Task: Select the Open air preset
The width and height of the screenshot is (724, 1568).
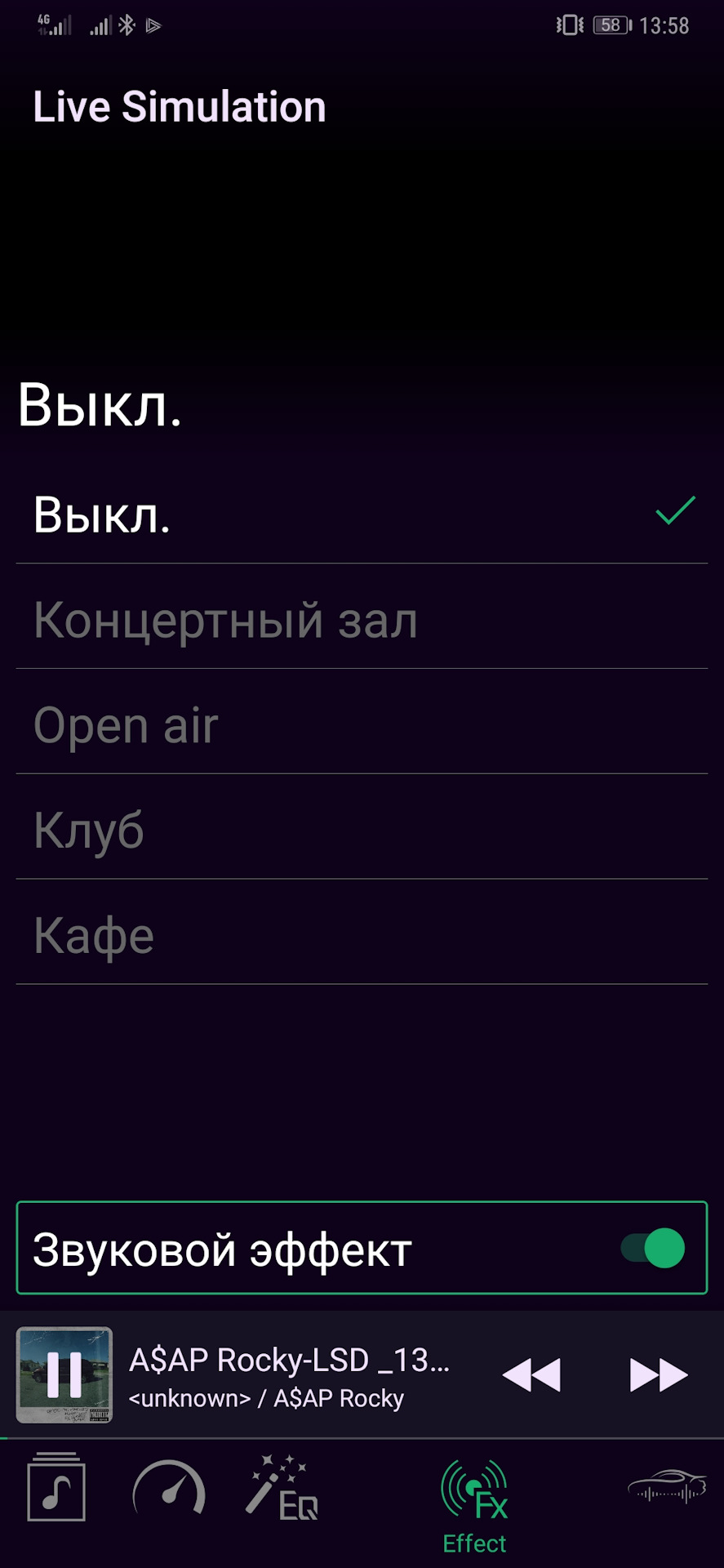Action: click(x=125, y=724)
